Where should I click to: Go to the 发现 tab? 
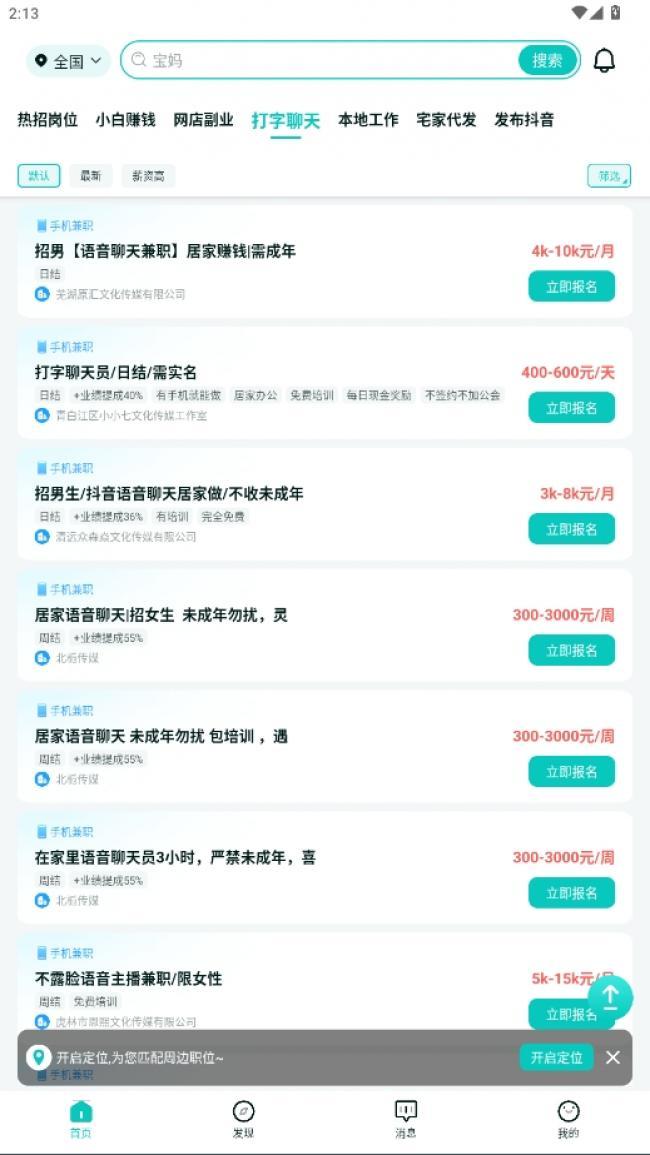coord(243,1120)
